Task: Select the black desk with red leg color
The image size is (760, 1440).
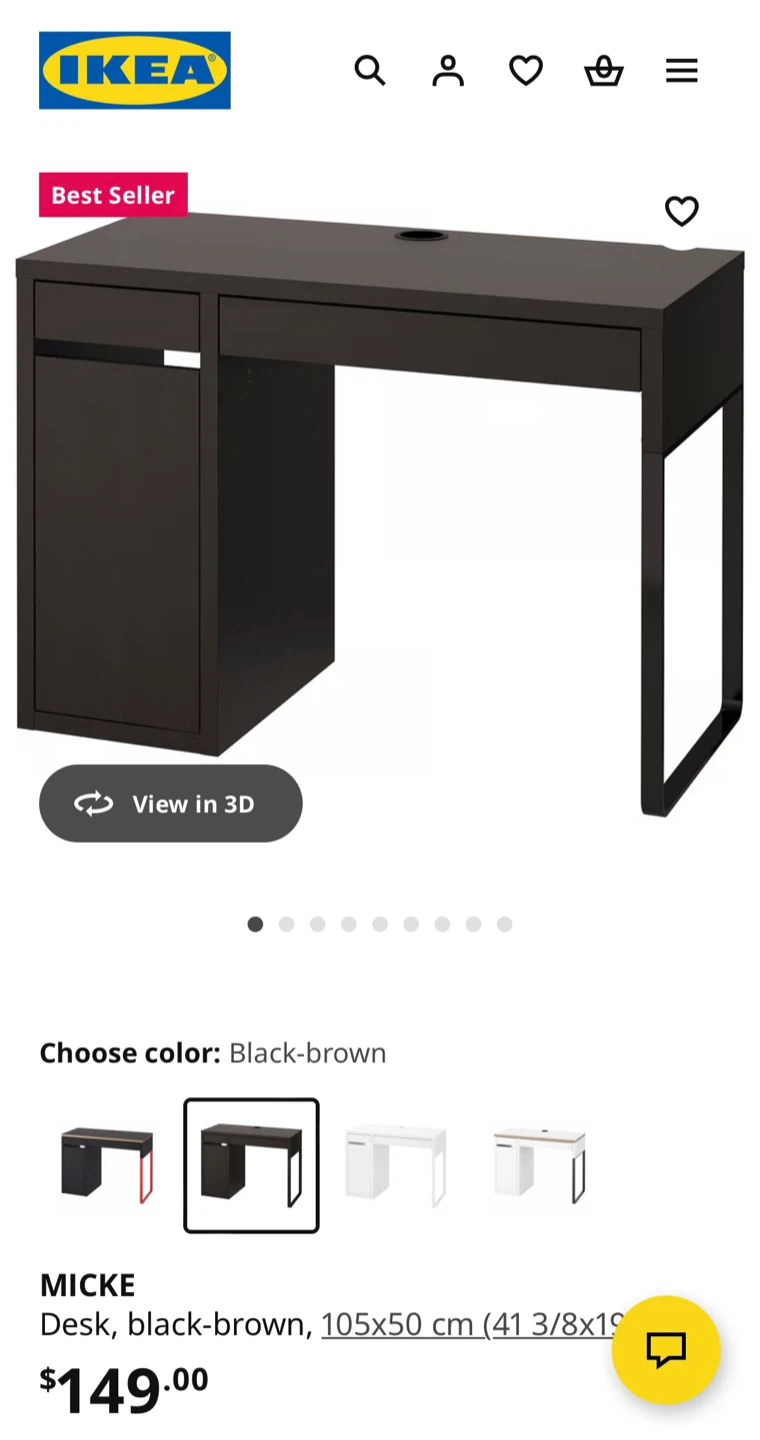Action: [x=107, y=1165]
